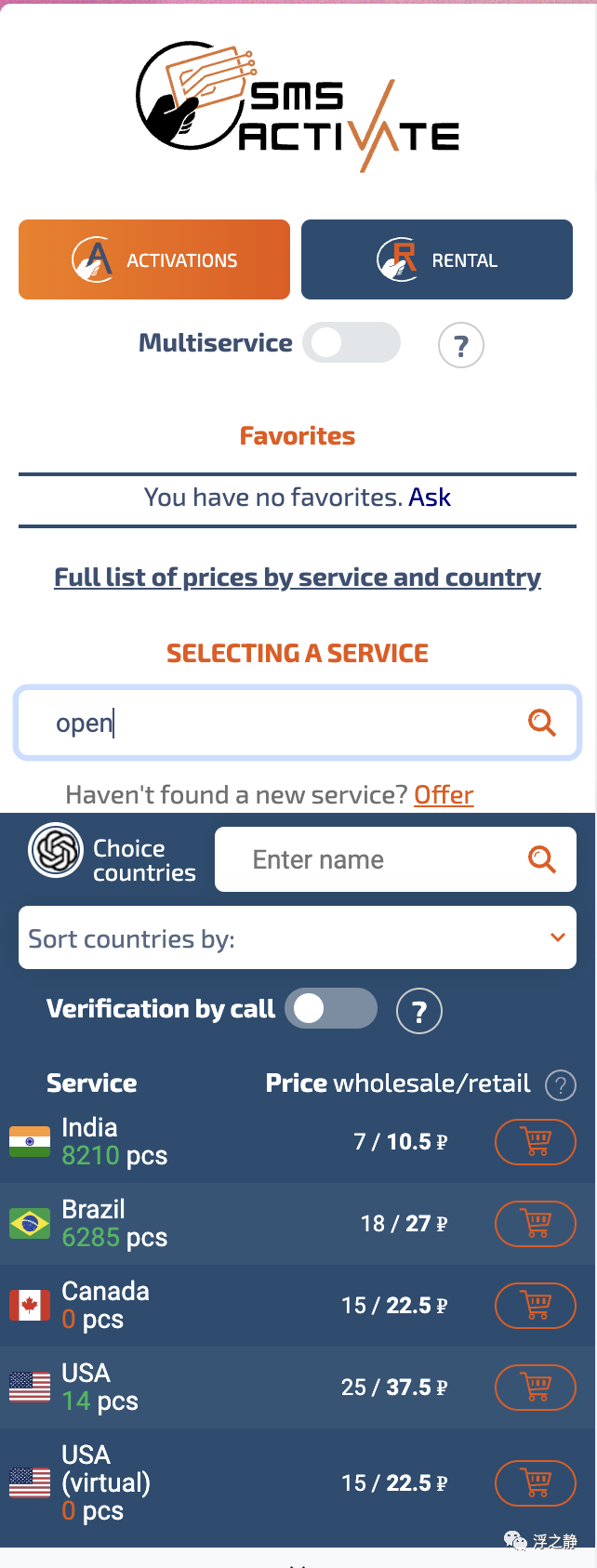Show help for Price wholesale/retail
This screenshot has width=597, height=1568.
tap(560, 1084)
